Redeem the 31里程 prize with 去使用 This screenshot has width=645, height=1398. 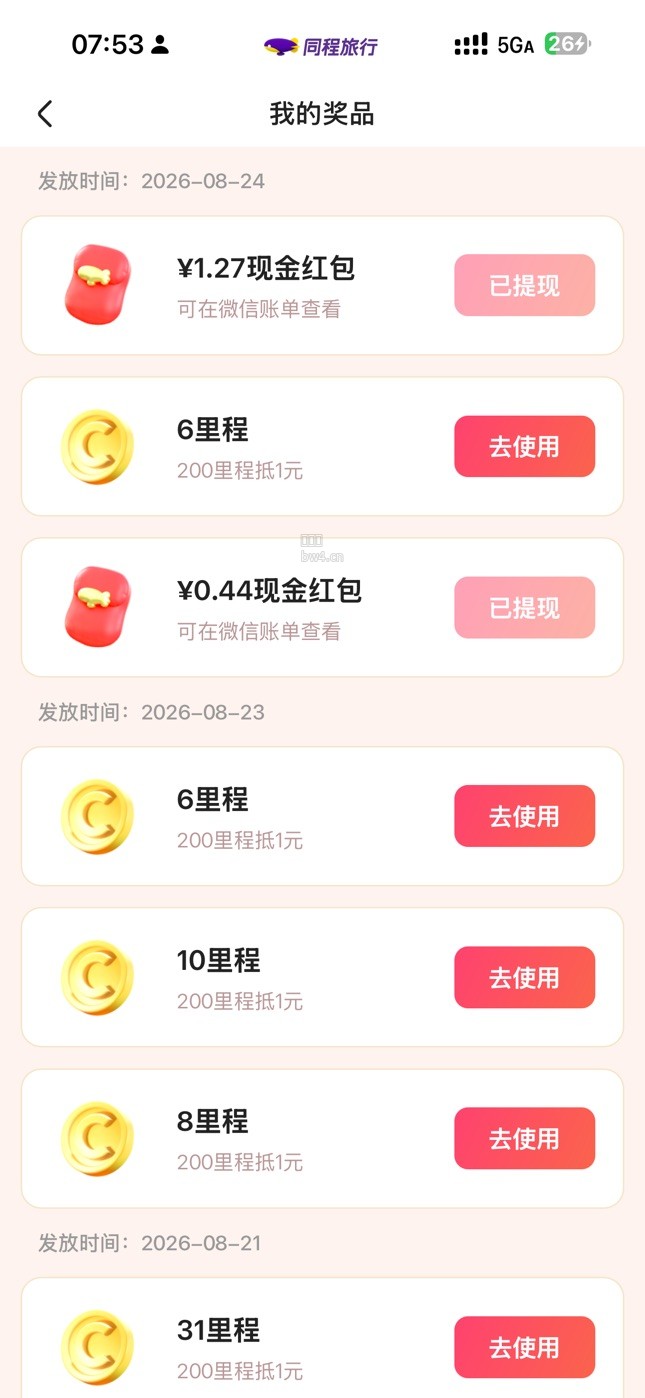(x=525, y=1347)
